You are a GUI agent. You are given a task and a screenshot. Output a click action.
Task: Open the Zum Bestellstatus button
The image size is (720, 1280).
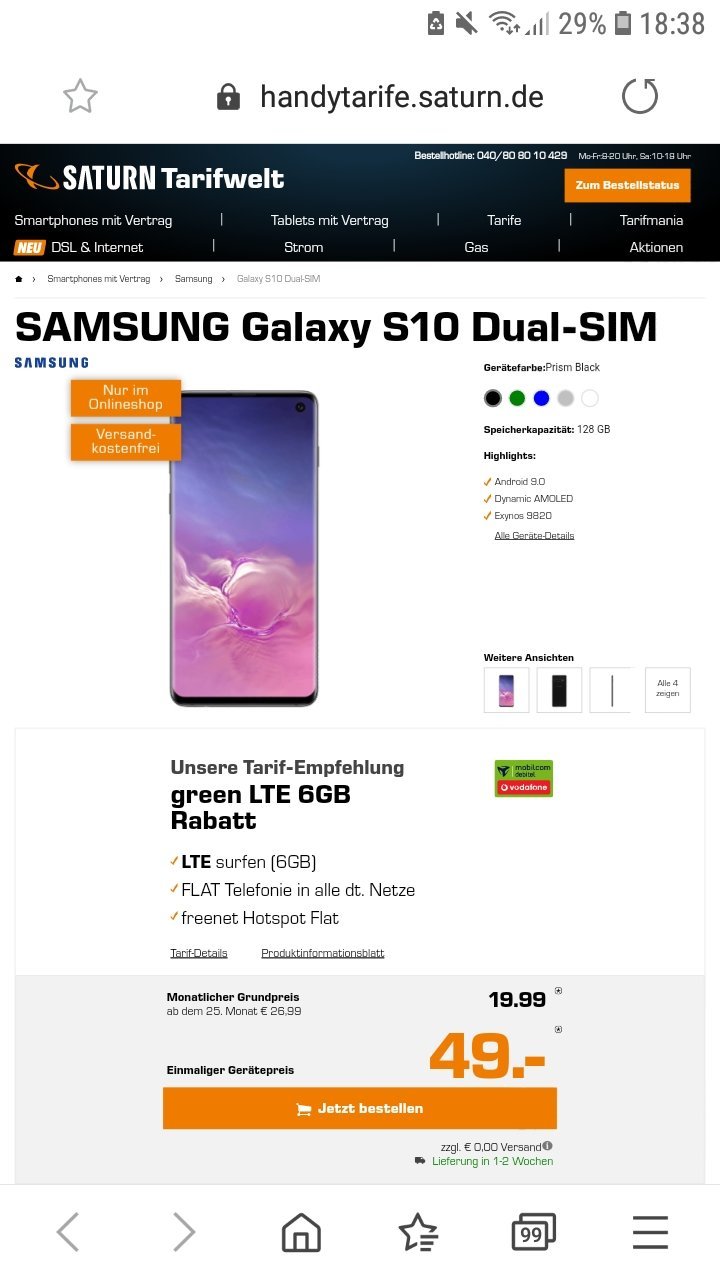point(627,185)
